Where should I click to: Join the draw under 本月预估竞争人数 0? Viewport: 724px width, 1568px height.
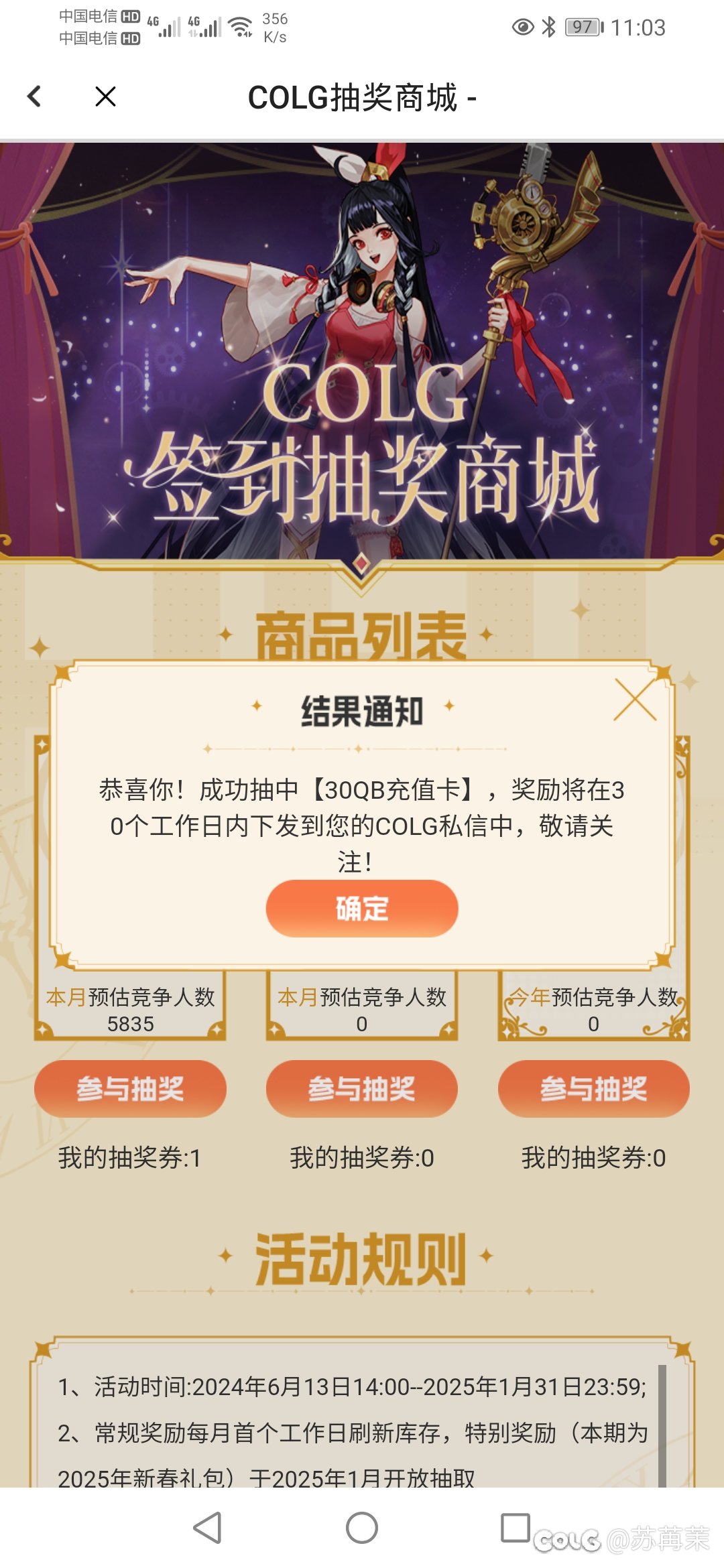pyautogui.click(x=362, y=1088)
